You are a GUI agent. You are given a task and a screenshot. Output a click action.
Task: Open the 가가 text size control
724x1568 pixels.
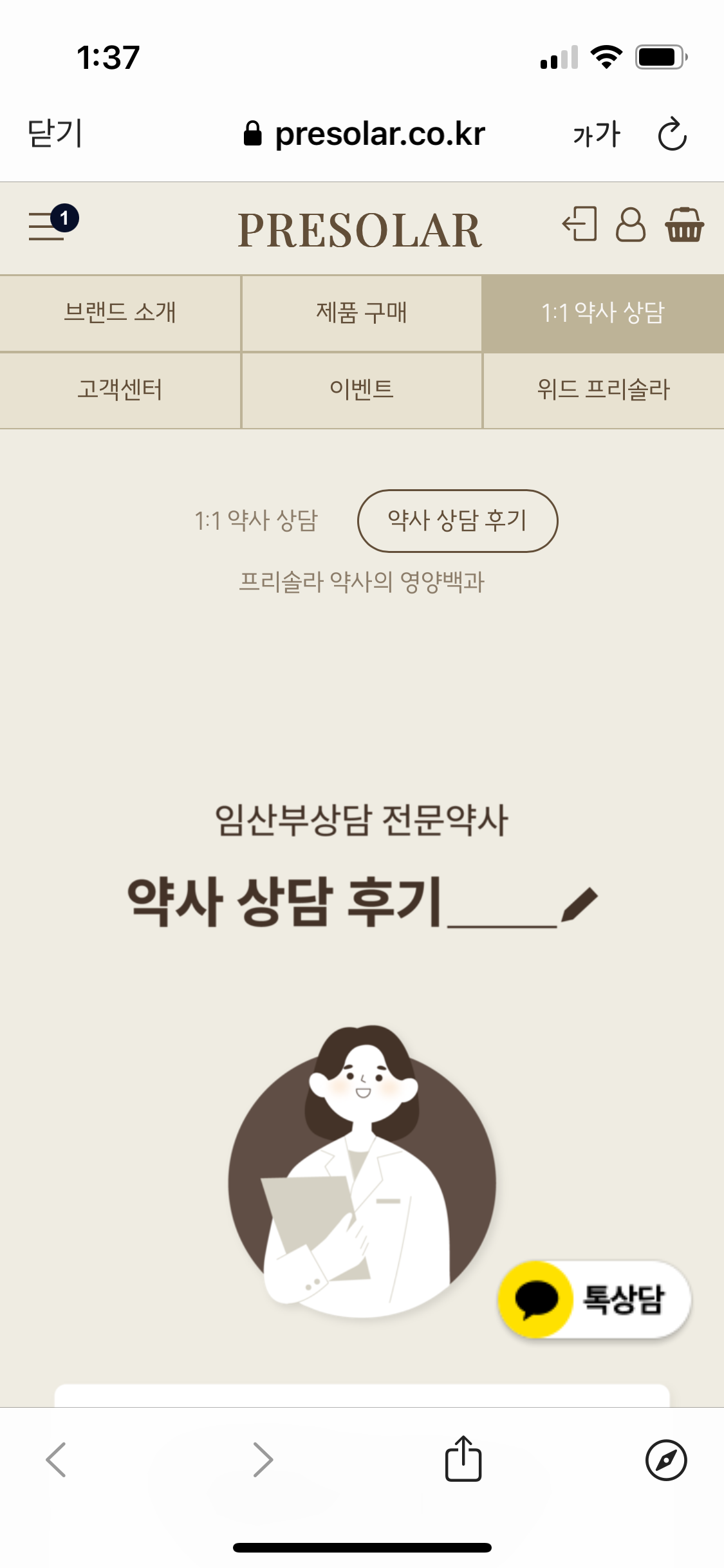(x=595, y=134)
